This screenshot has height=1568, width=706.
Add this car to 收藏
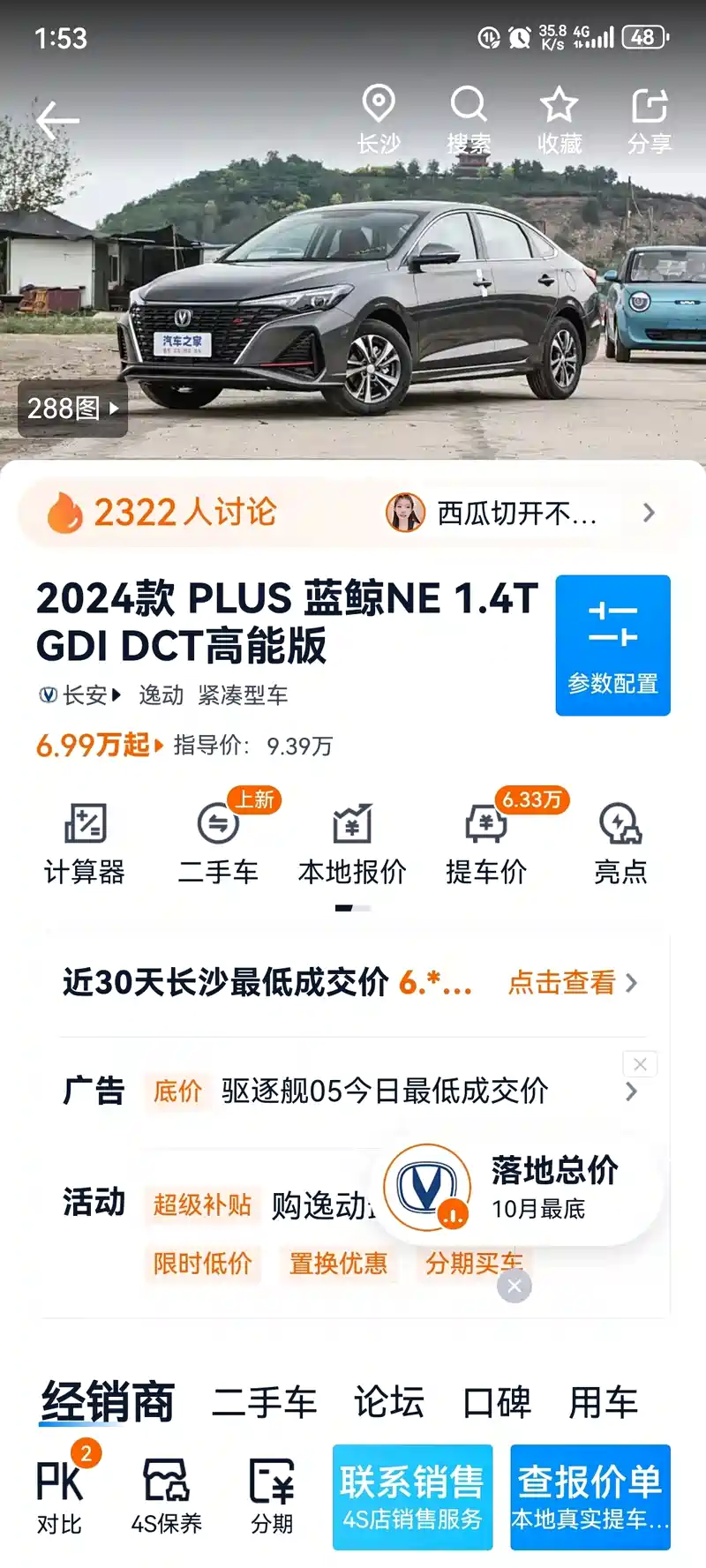coord(560,120)
